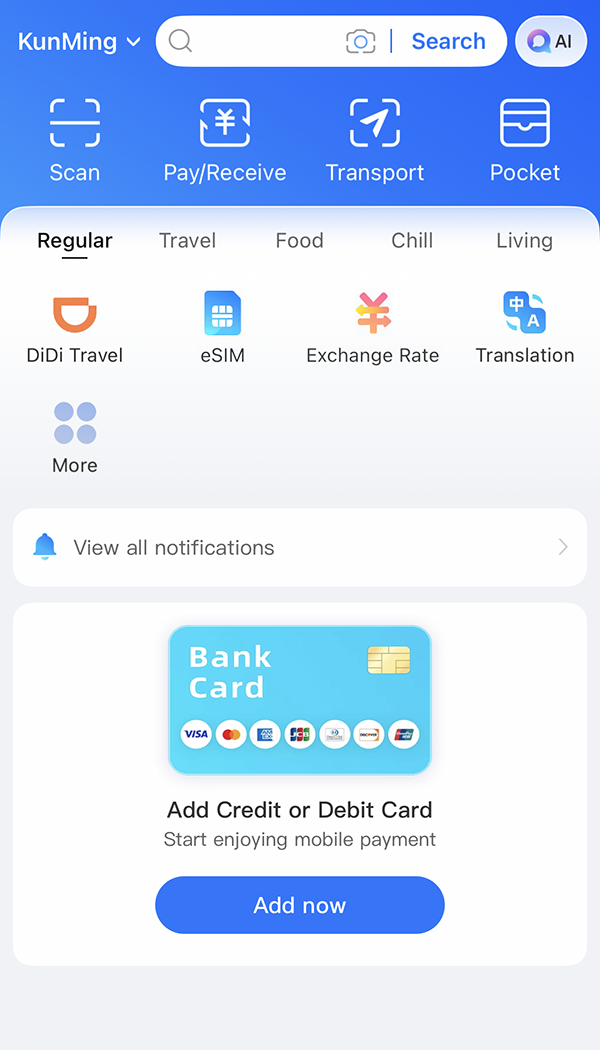Open the KunMing city dropdown
Image resolution: width=600 pixels, height=1050 pixels.
[79, 42]
